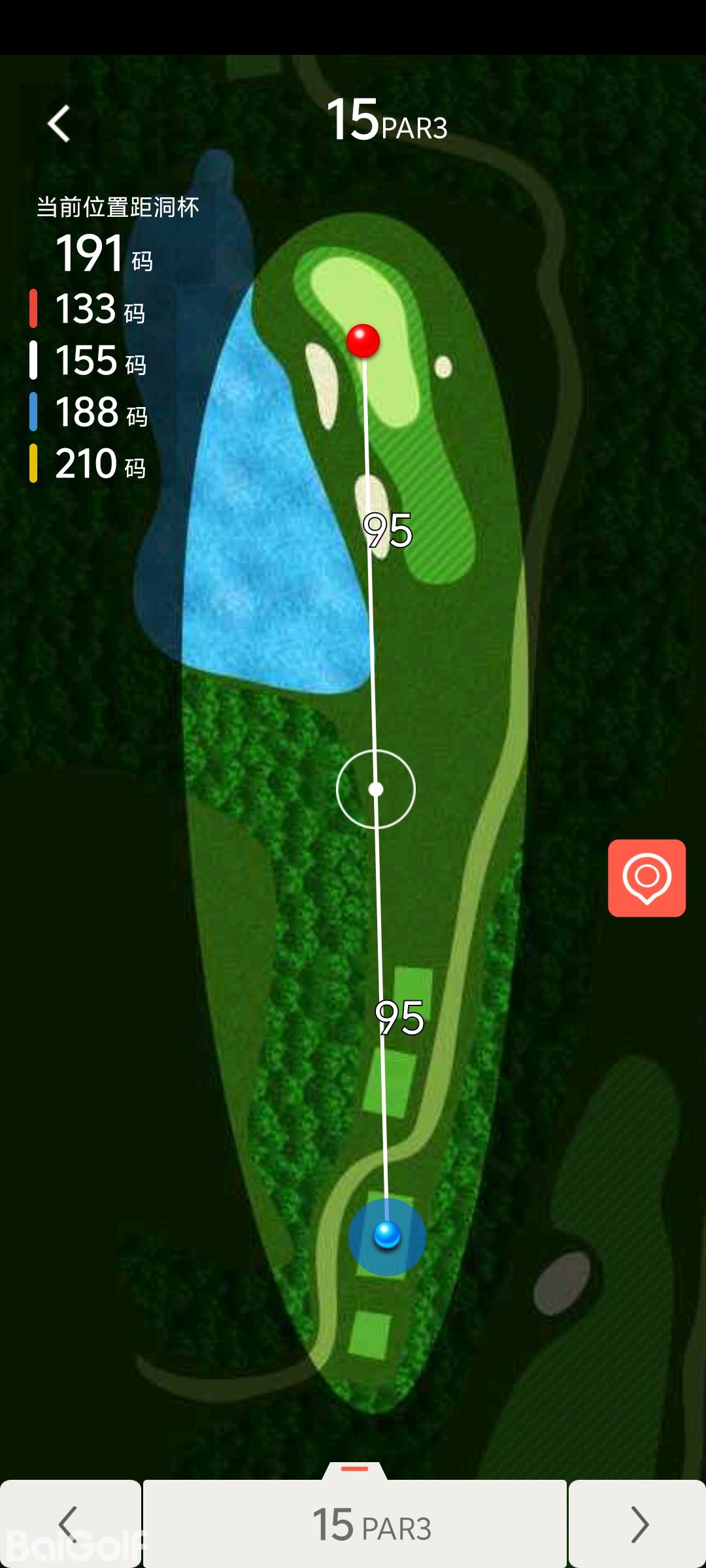This screenshot has height=1568, width=706.
Task: Go back using the top-left arrow
Action: coord(59,123)
